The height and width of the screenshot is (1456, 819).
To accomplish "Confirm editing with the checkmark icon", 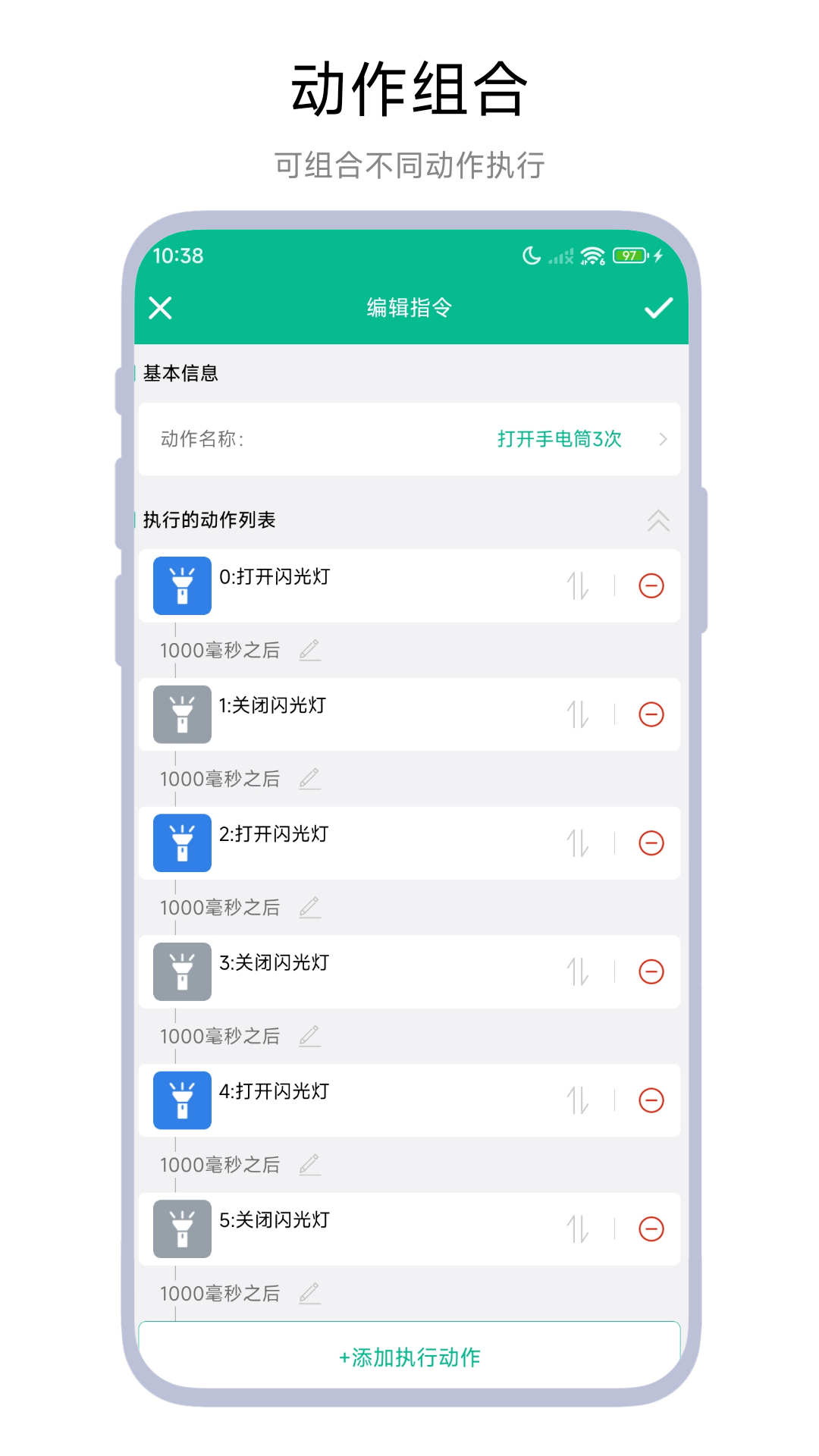I will [658, 308].
